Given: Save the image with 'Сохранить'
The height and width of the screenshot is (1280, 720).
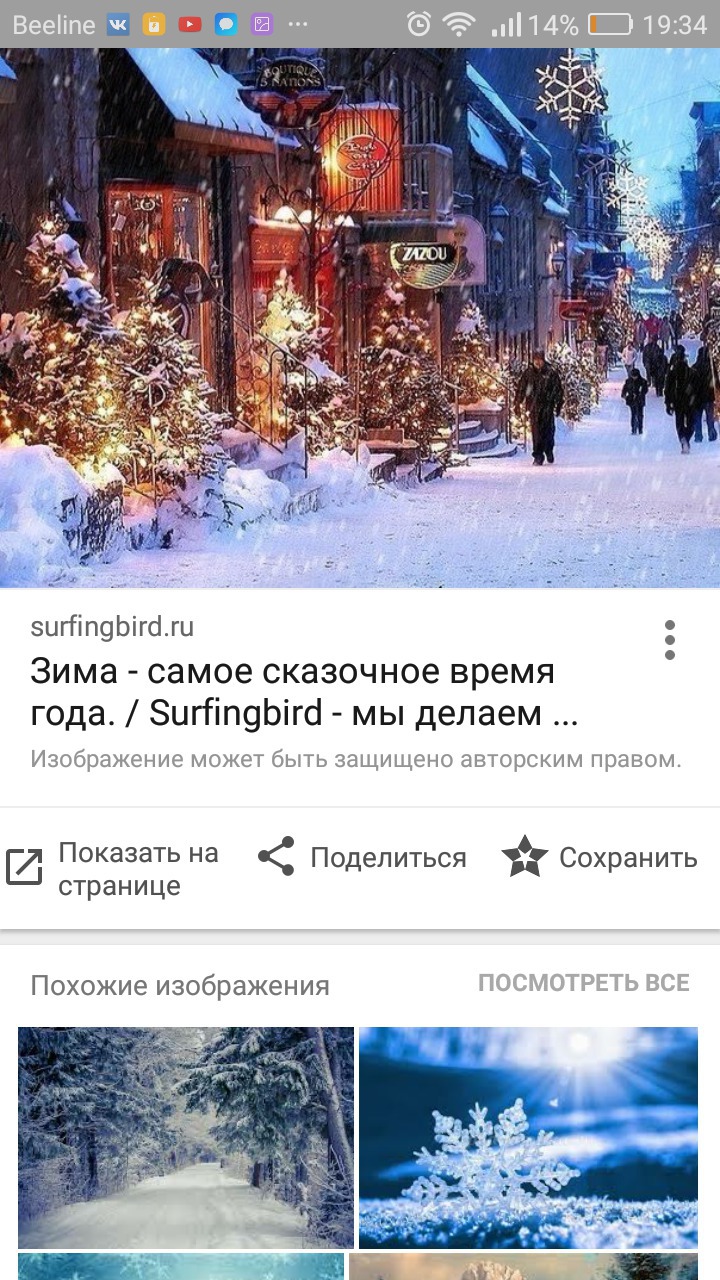Looking at the screenshot, I should [x=599, y=858].
